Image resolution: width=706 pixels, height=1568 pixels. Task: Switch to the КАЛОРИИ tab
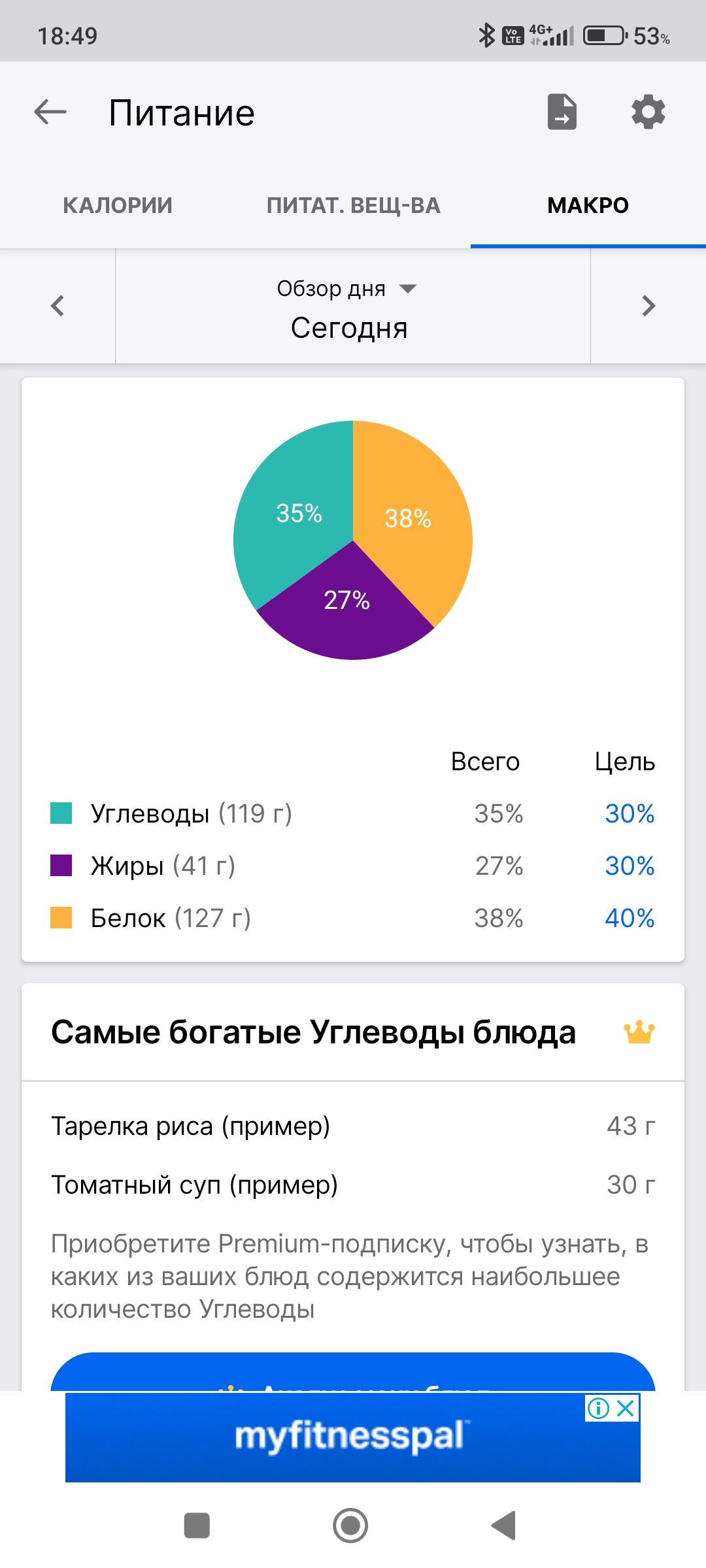118,205
